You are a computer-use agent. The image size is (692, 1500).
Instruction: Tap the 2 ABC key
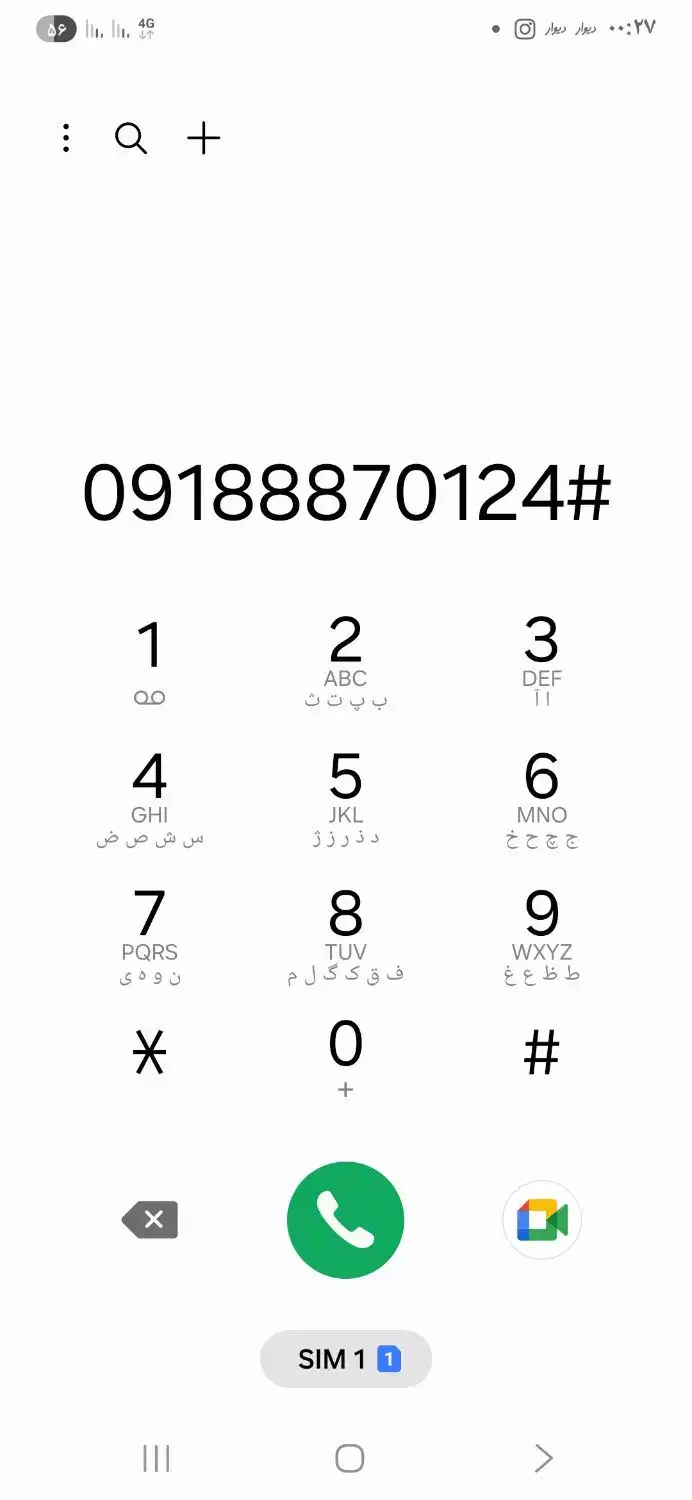click(345, 660)
